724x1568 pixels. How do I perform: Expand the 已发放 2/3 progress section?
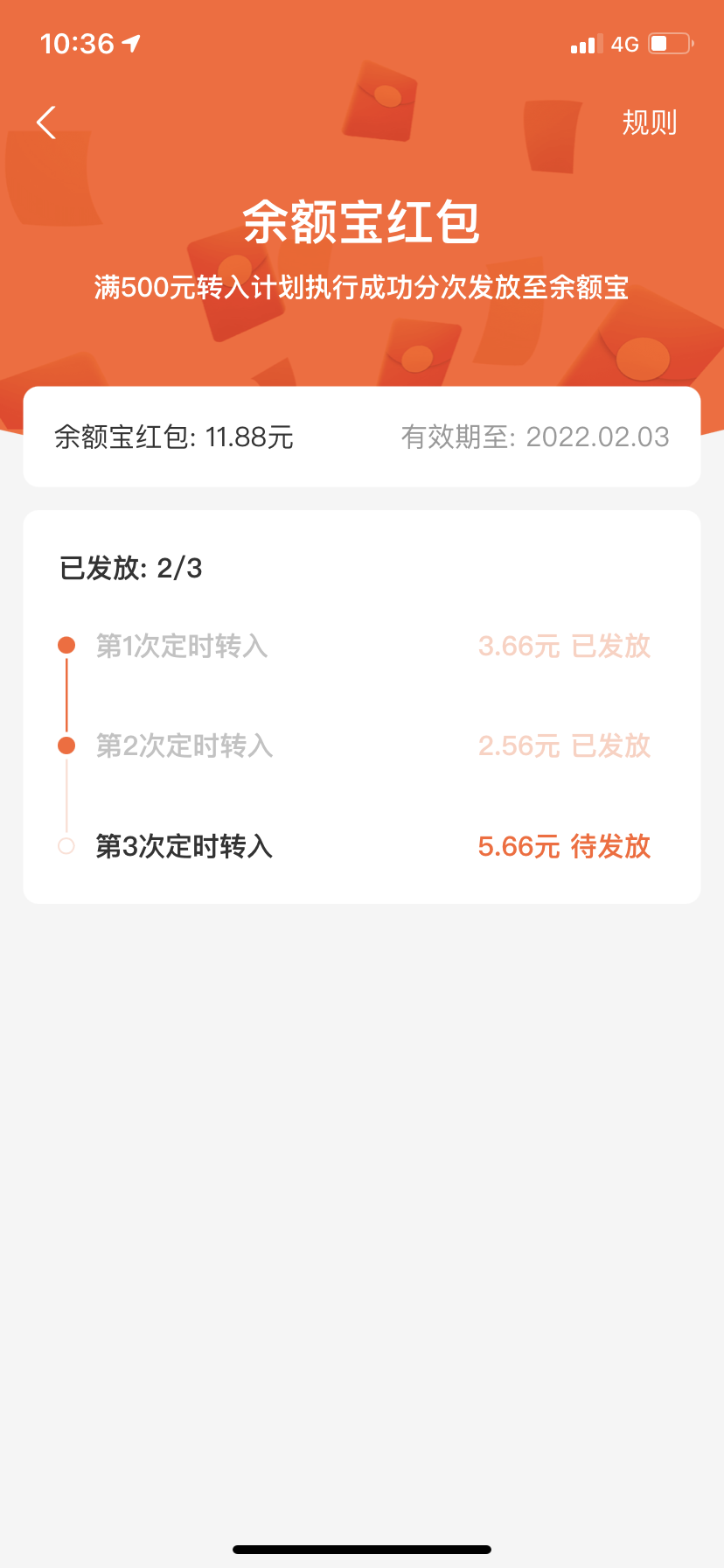click(128, 568)
